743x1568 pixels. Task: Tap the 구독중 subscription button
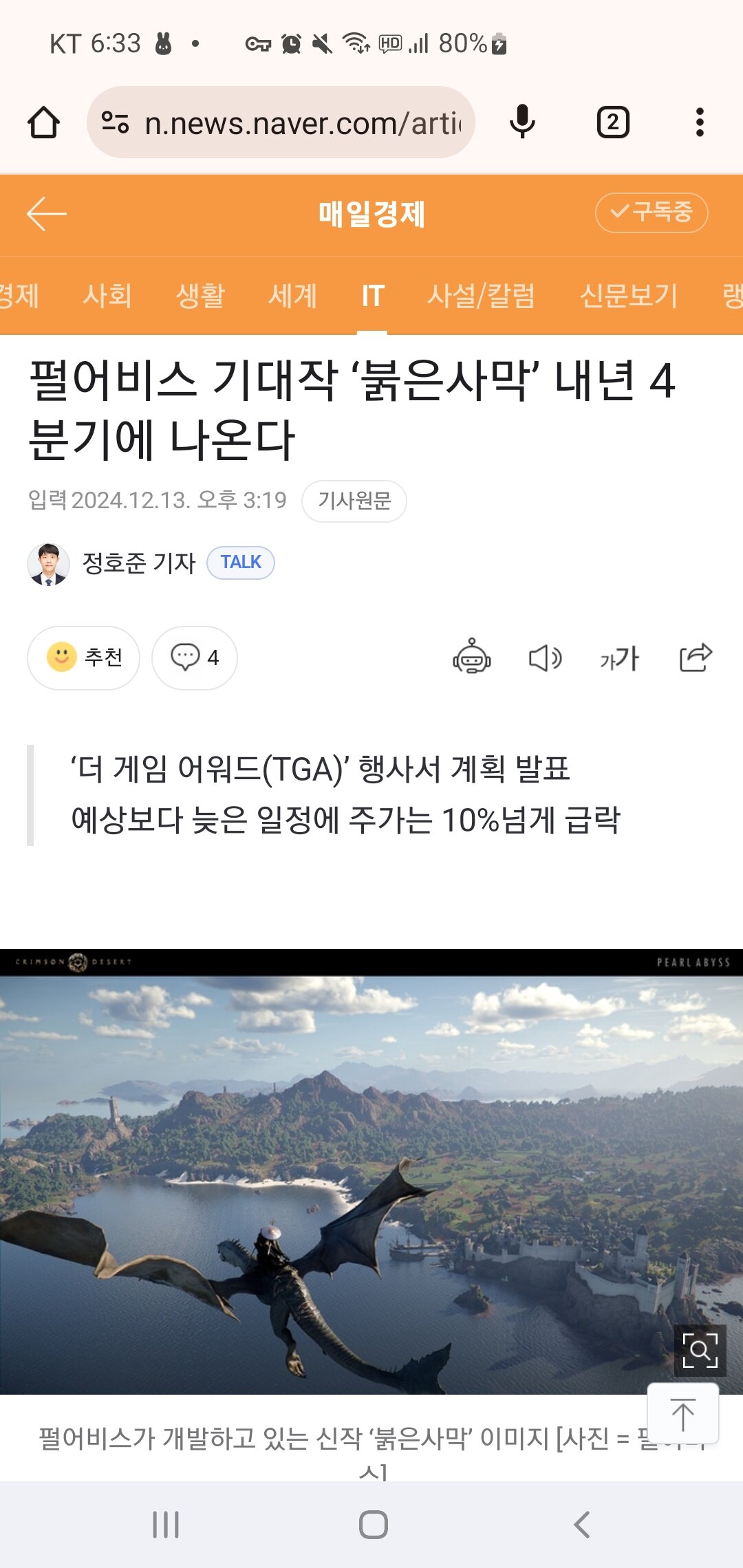(651, 213)
